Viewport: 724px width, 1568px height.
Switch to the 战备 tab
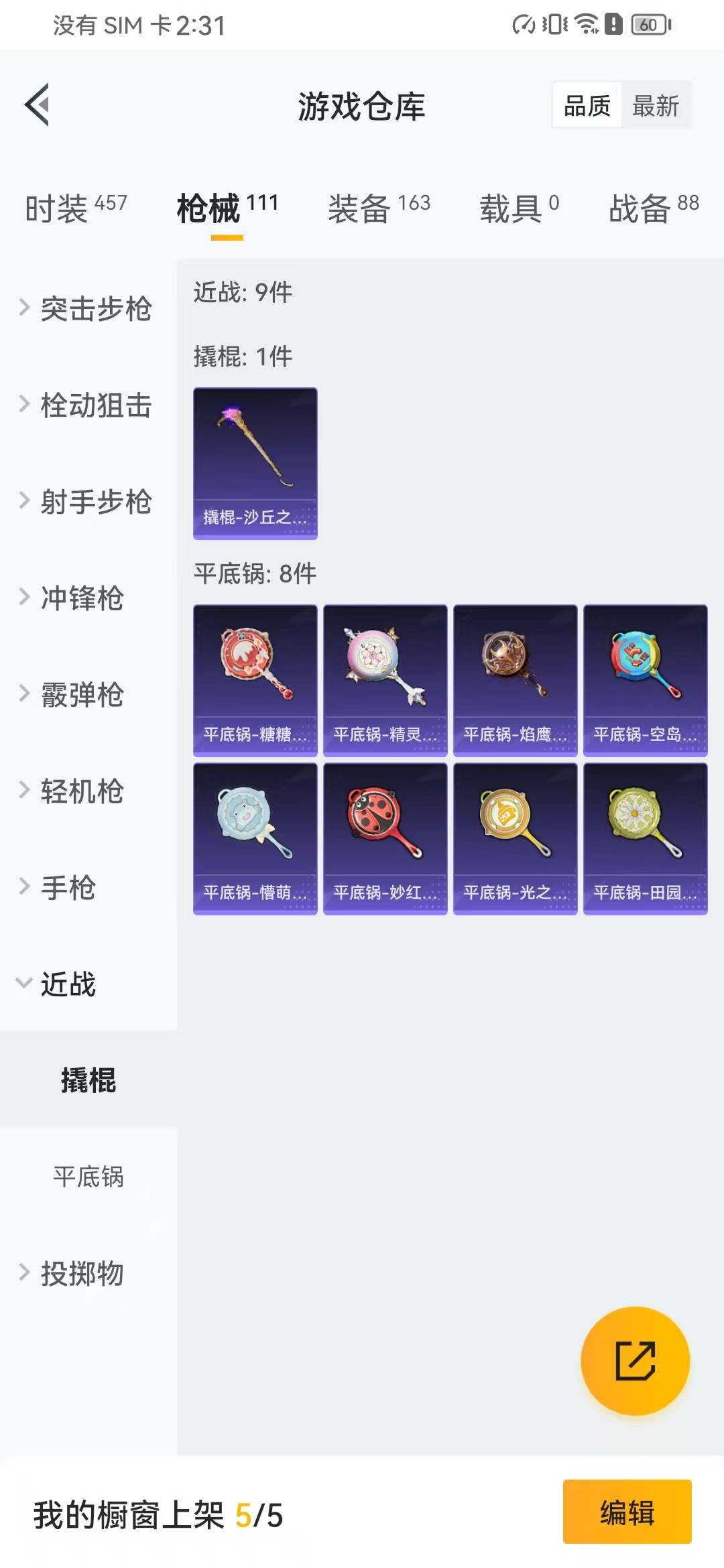(653, 208)
